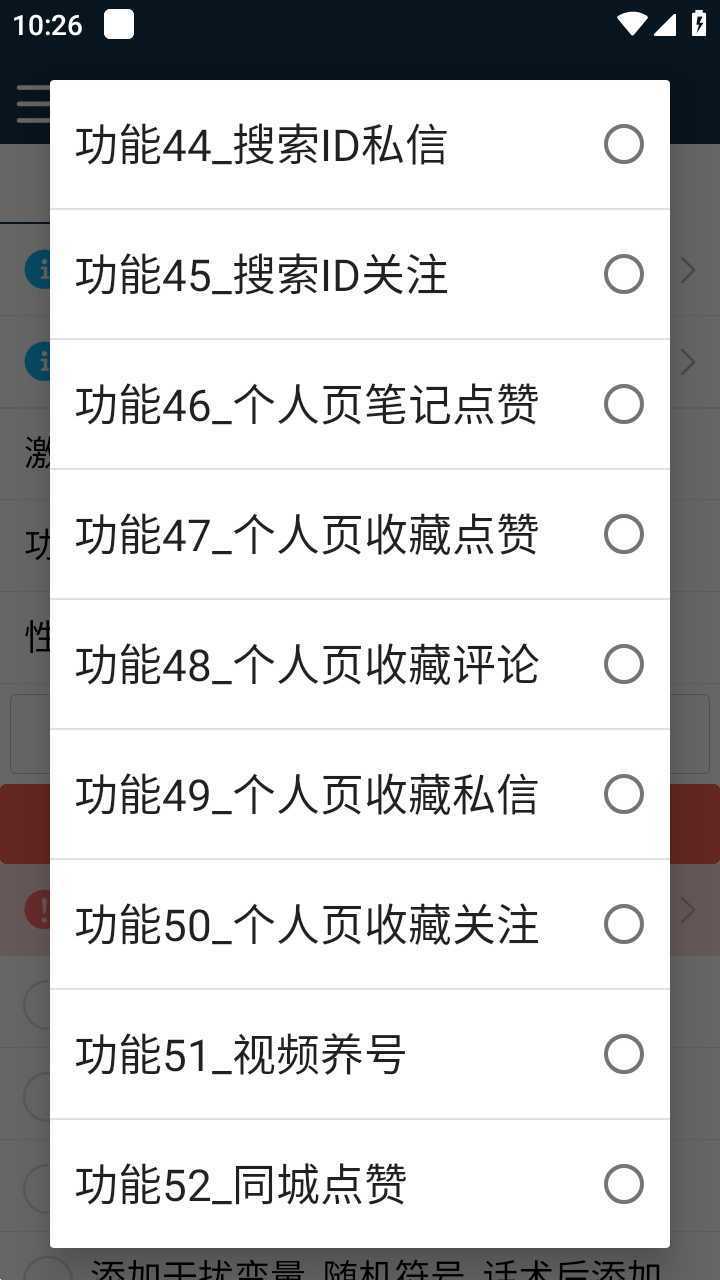
Task: Expand the topmost chevron on the right edge
Action: click(x=688, y=269)
